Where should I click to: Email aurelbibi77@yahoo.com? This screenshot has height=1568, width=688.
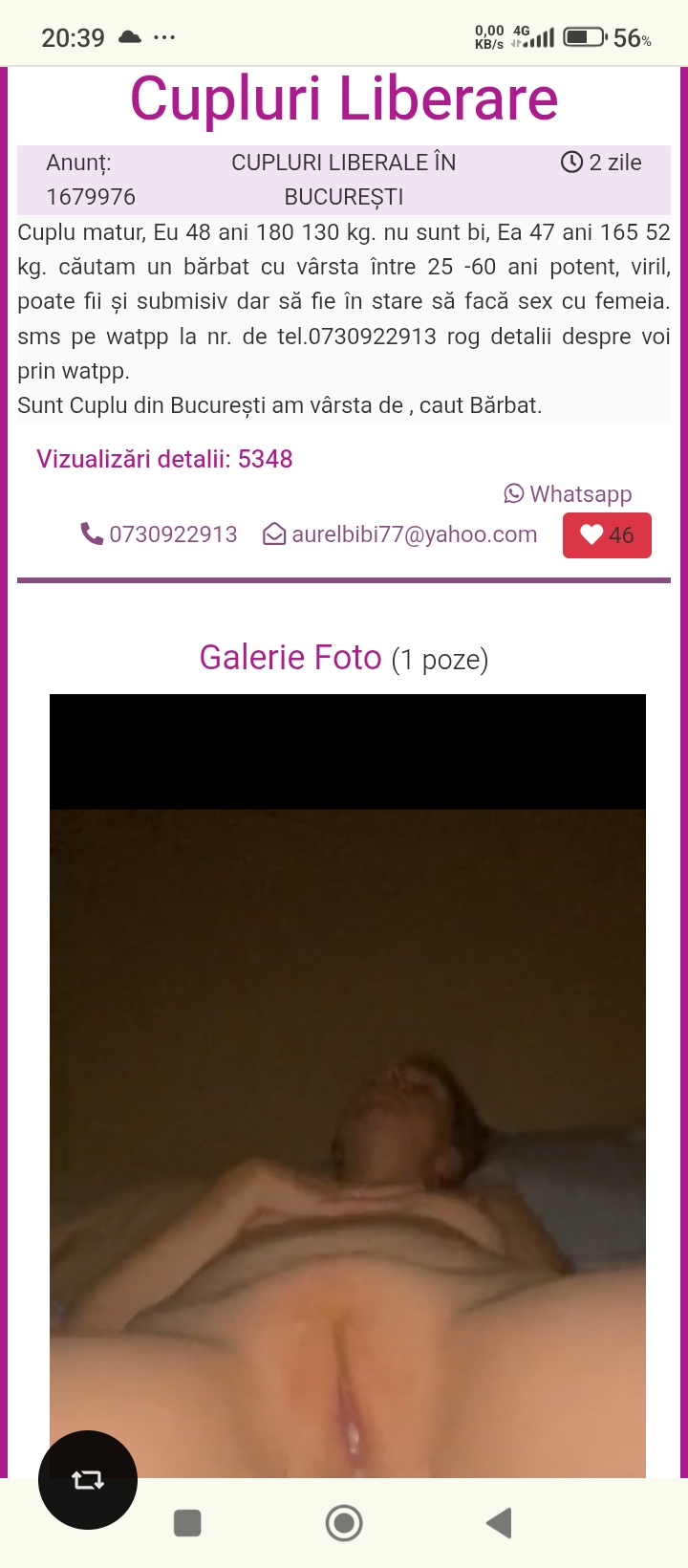400,534
